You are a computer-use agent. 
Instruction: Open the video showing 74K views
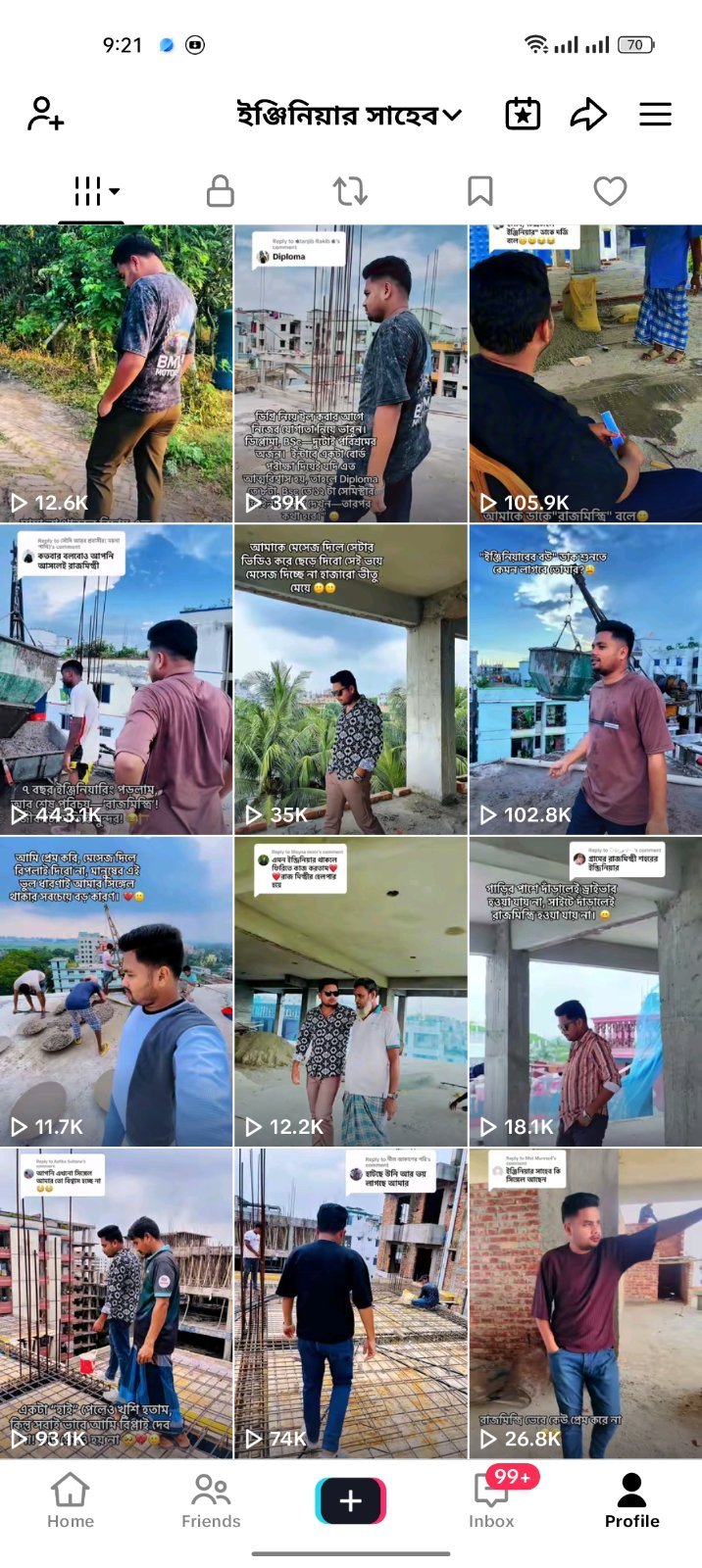point(350,1303)
